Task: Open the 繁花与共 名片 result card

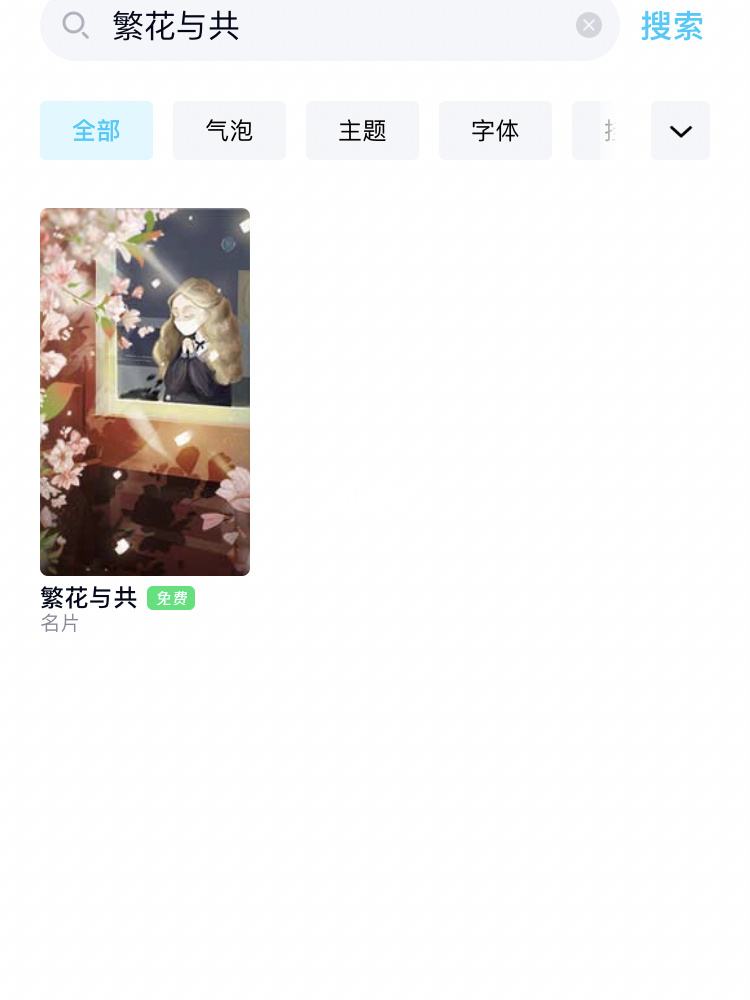Action: point(145,392)
